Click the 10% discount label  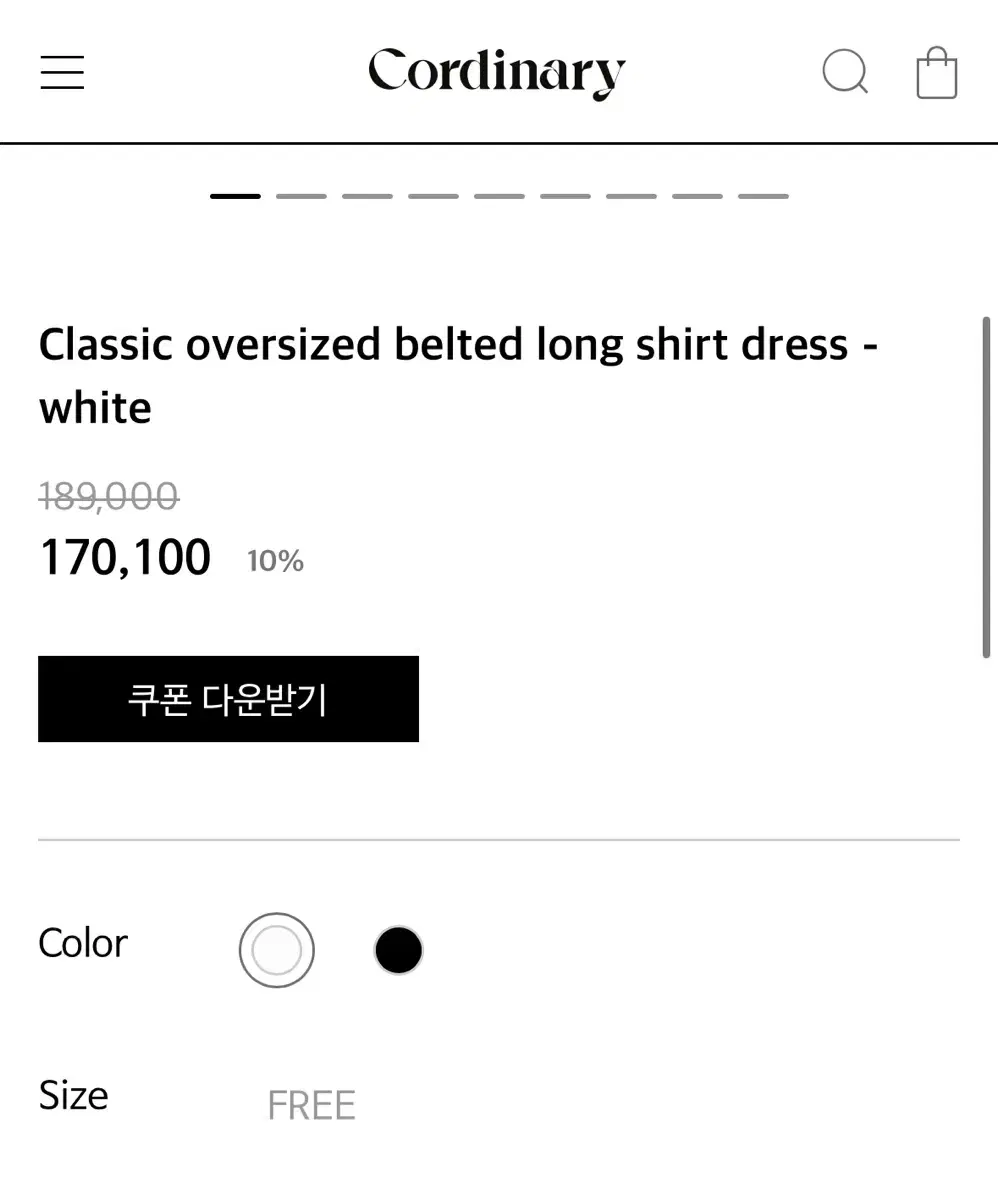pos(275,561)
